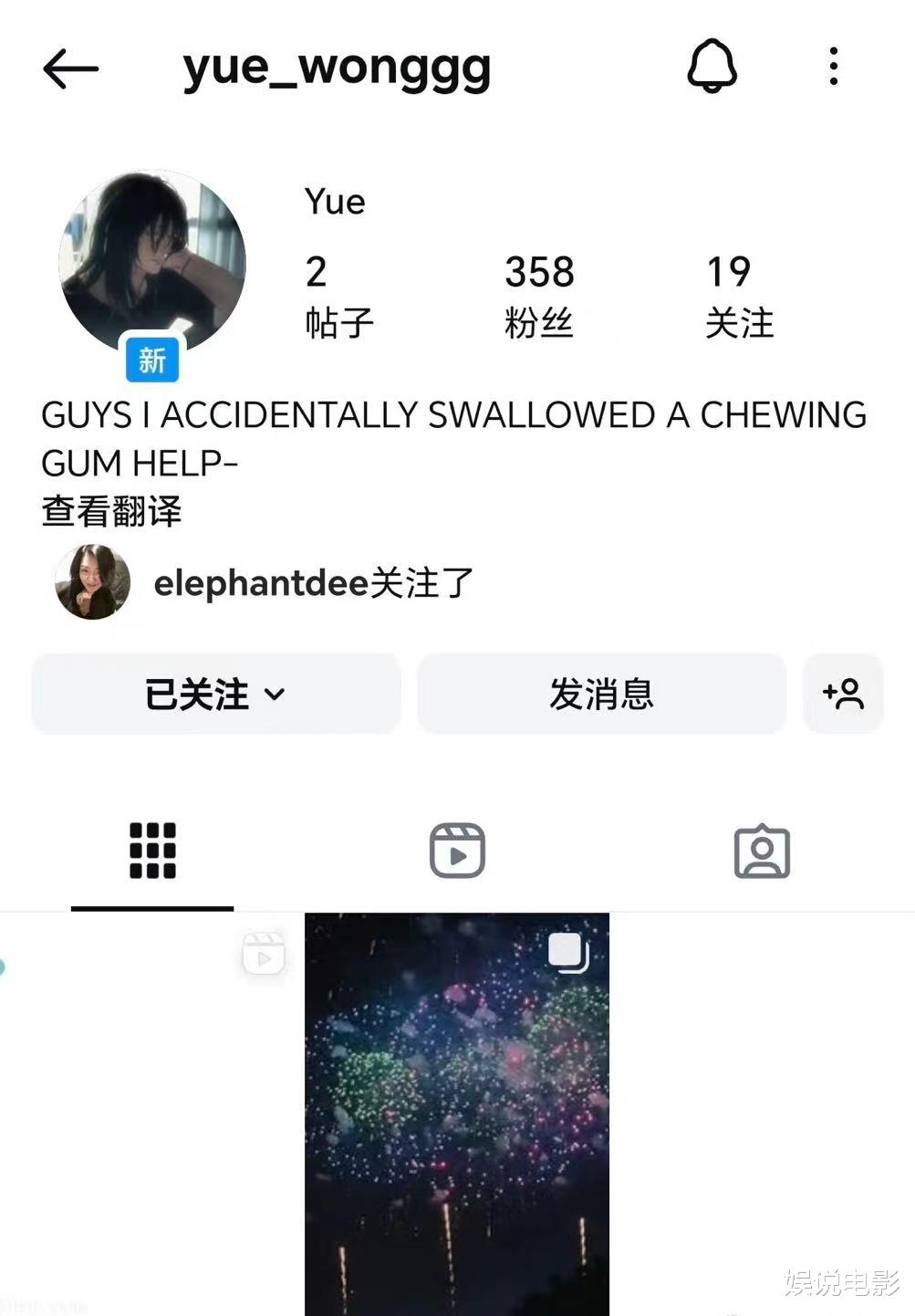The height and width of the screenshot is (1316, 915).
Task: Open the three-dot overflow menu
Action: pyautogui.click(x=833, y=67)
